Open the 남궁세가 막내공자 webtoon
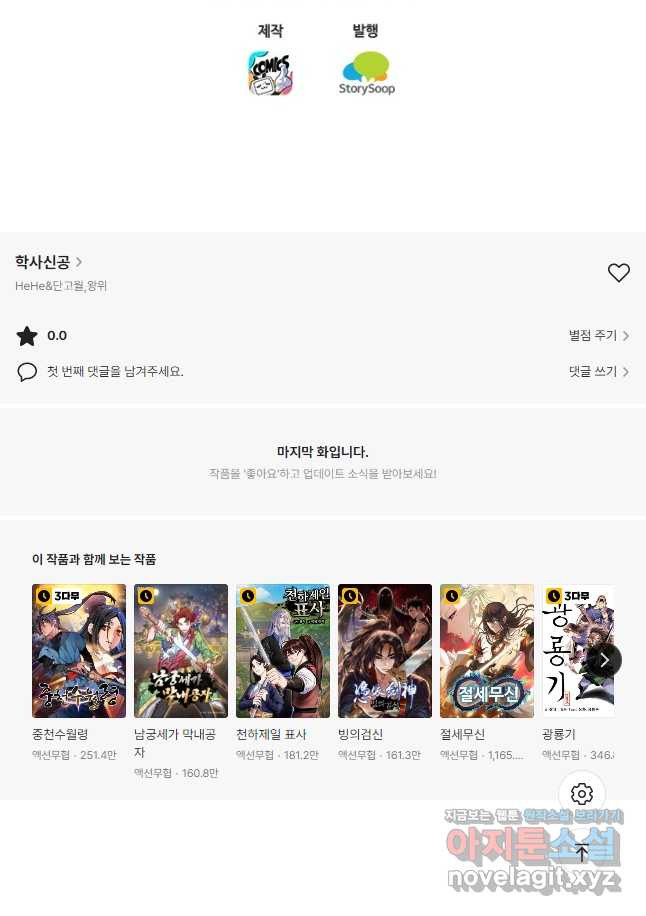Screen dimensions: 646x916 coord(181,651)
